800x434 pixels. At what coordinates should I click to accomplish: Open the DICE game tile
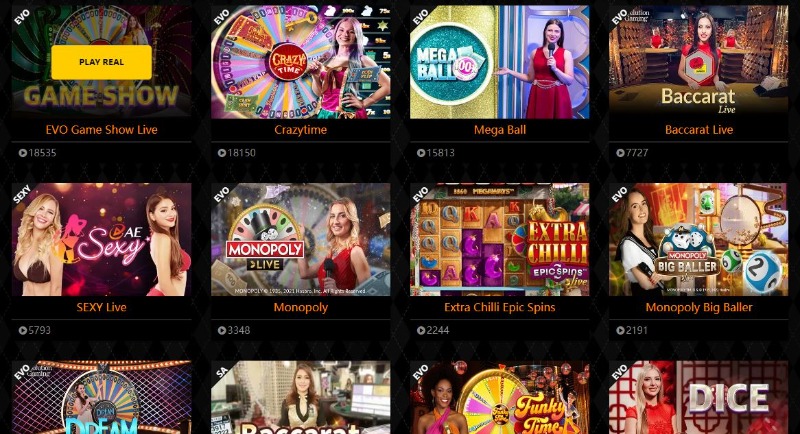698,398
